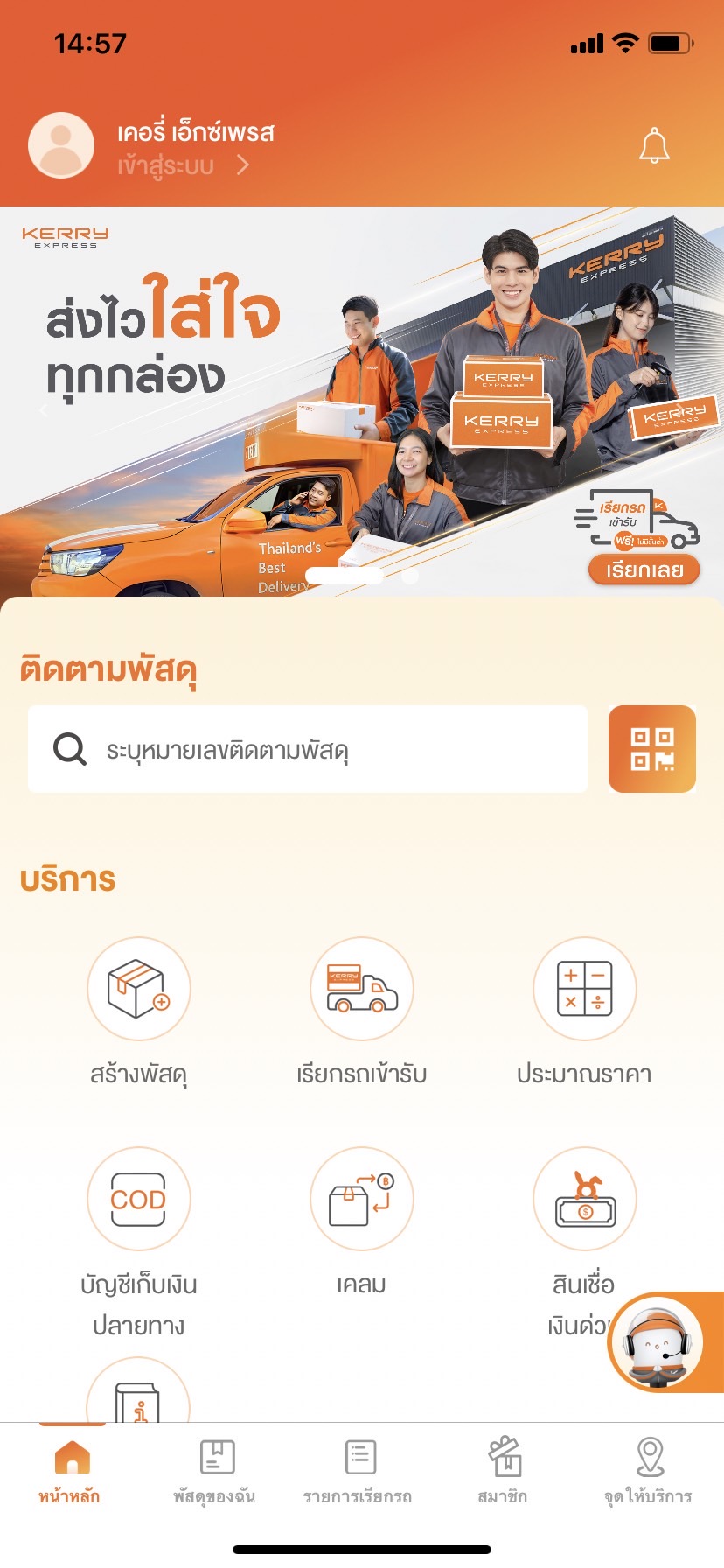This screenshot has width=724, height=1568.
Task: Open the COD บัญชีเก็บเงินปลายทาง service
Action: pos(139,1200)
